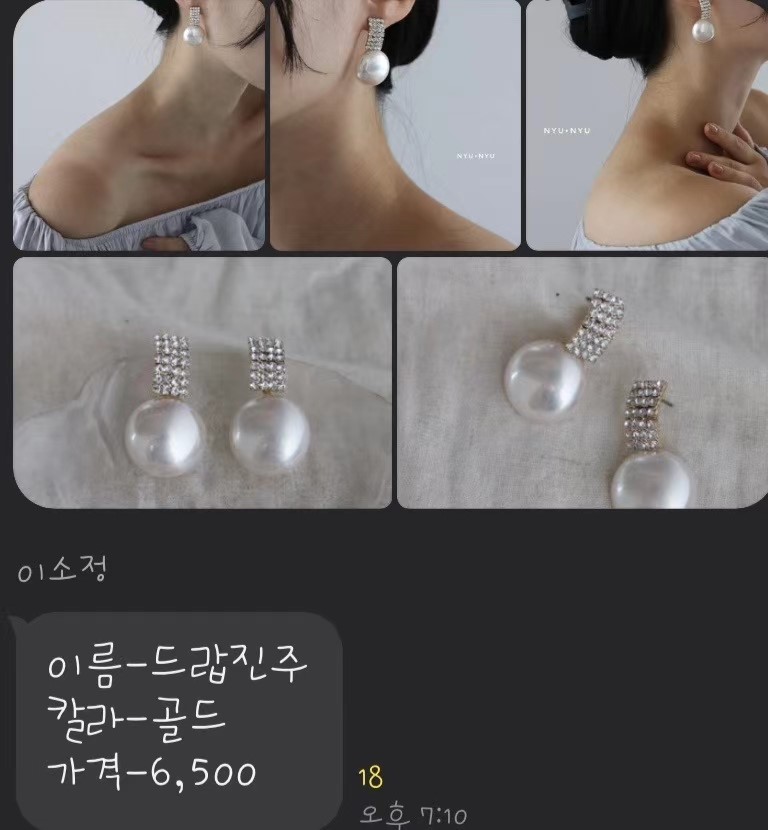Image resolution: width=768 pixels, height=830 pixels.
Task: Open the photo with hand on neck
Action: pyautogui.click(x=646, y=125)
